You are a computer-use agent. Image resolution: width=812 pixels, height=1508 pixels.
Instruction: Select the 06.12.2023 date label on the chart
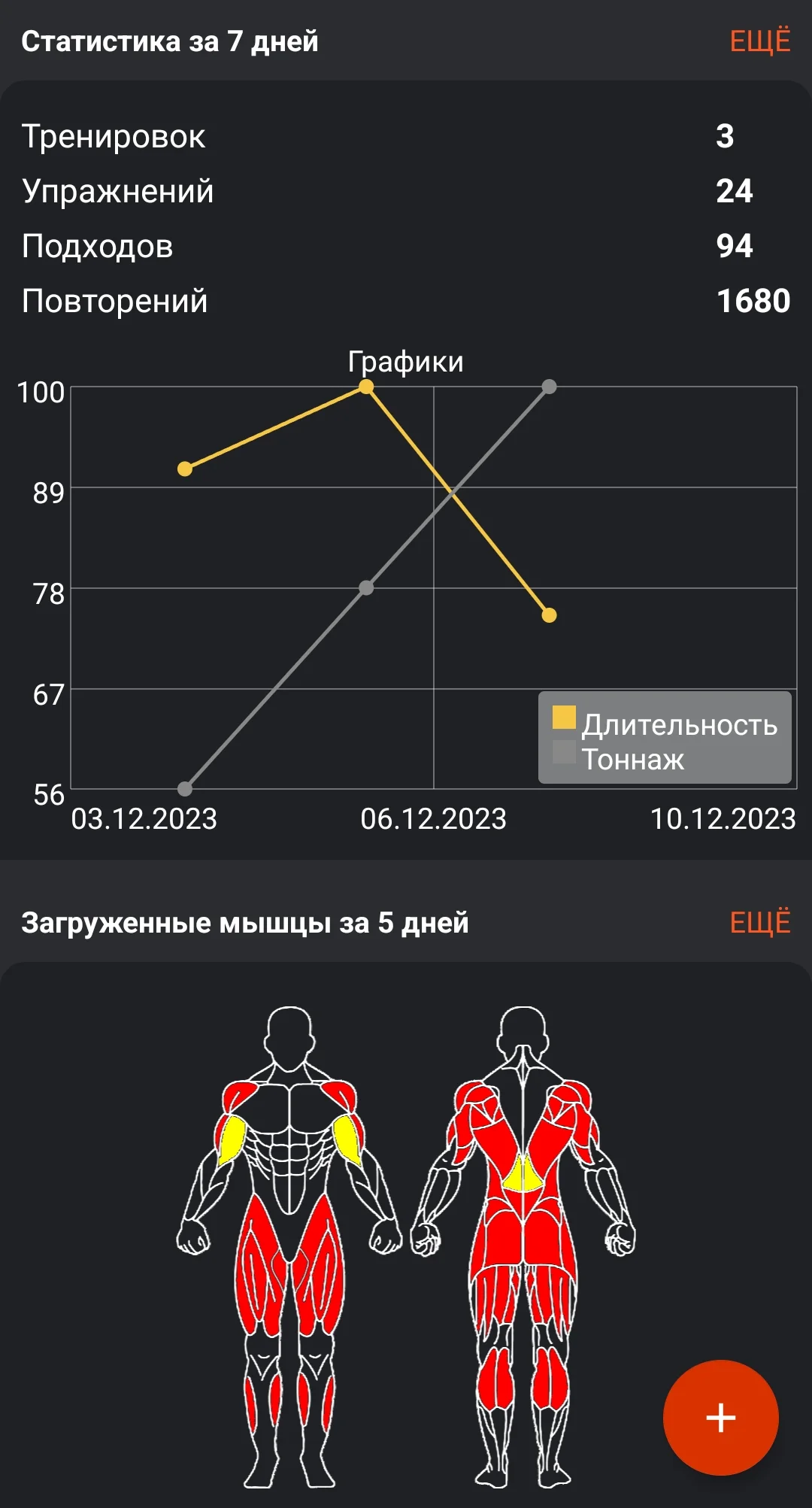click(x=433, y=818)
